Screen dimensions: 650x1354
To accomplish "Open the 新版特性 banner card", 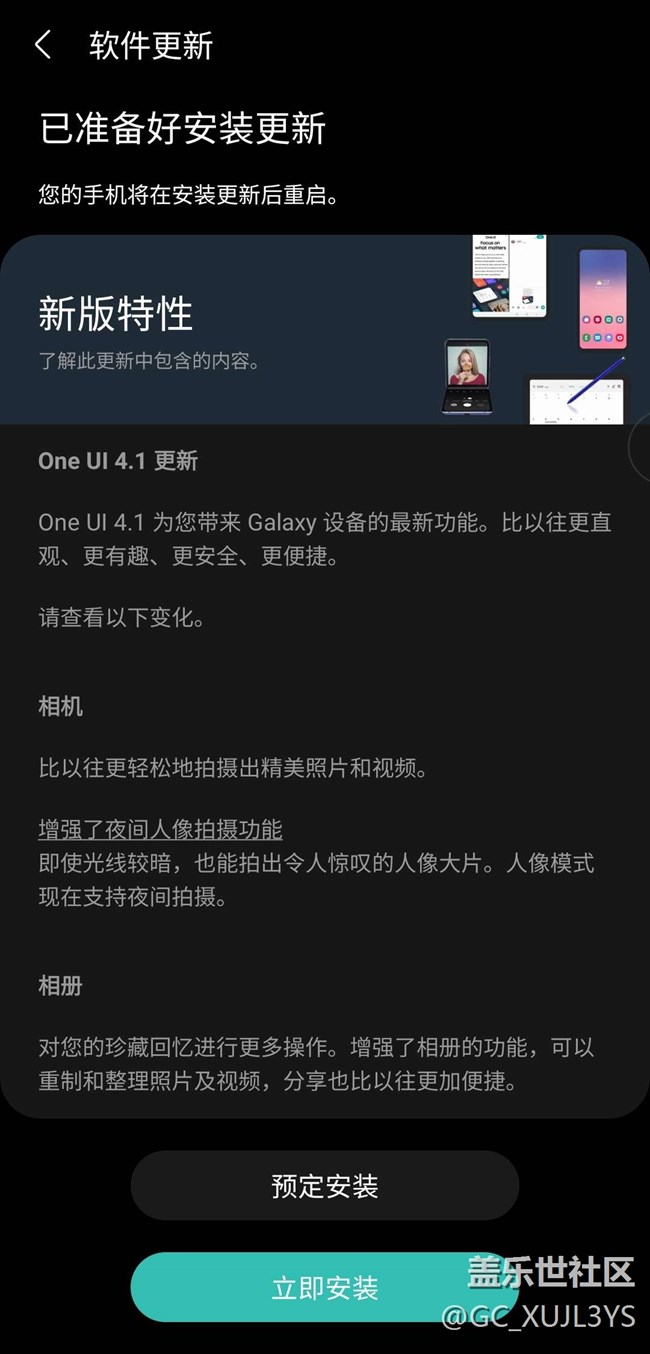I will [324, 330].
